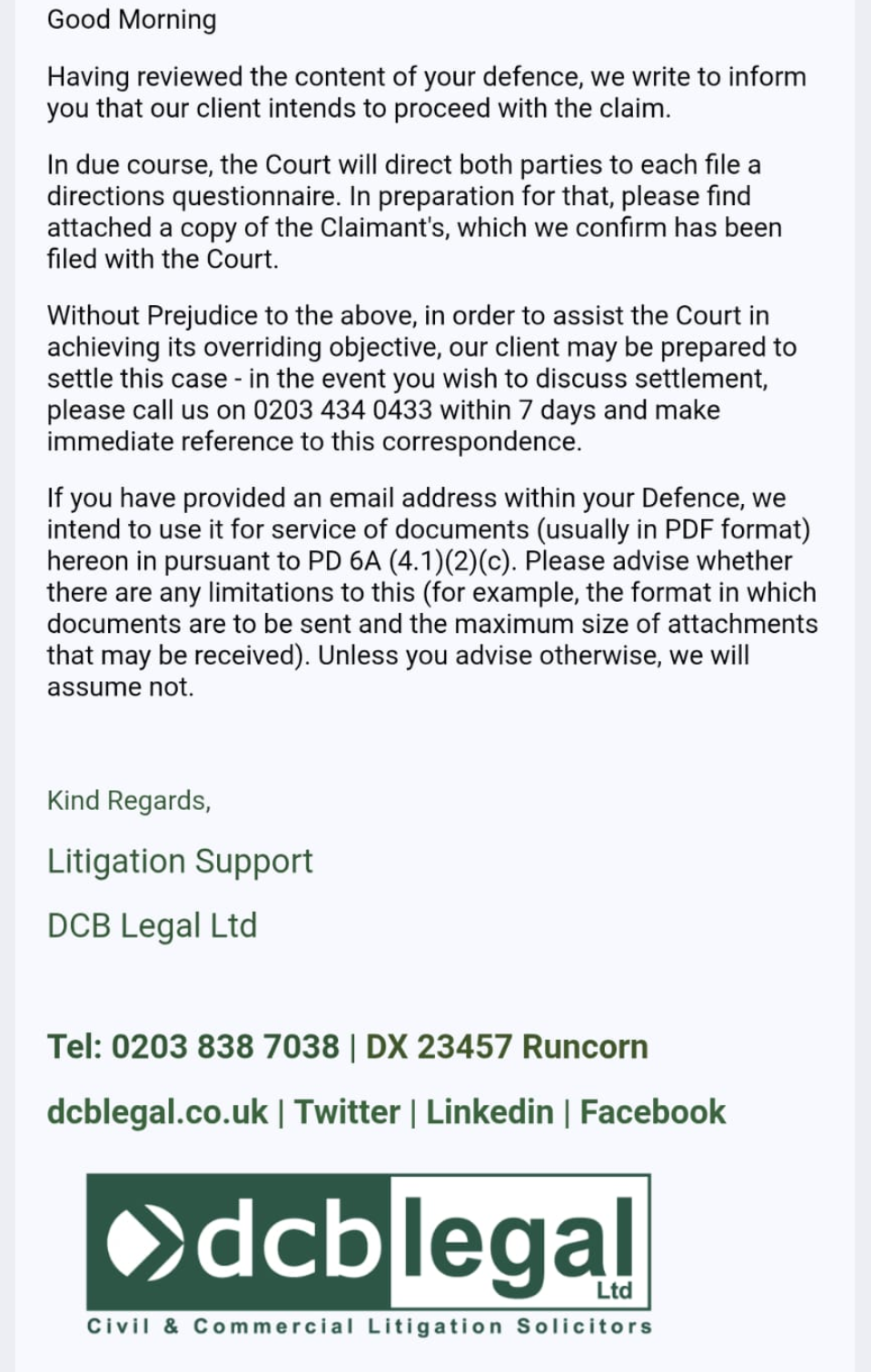Open the Linkedin link in signature
This screenshot has width=871, height=1372.
click(490, 1112)
